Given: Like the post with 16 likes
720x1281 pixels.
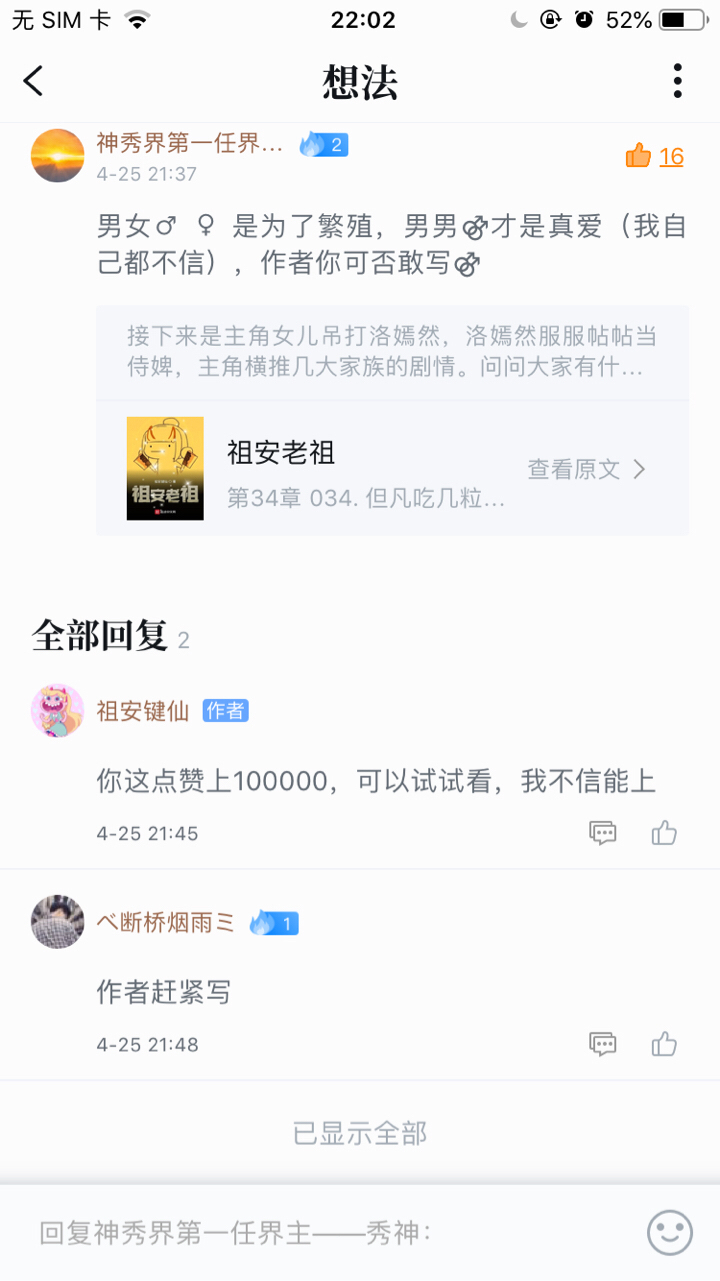Looking at the screenshot, I should (x=640, y=156).
